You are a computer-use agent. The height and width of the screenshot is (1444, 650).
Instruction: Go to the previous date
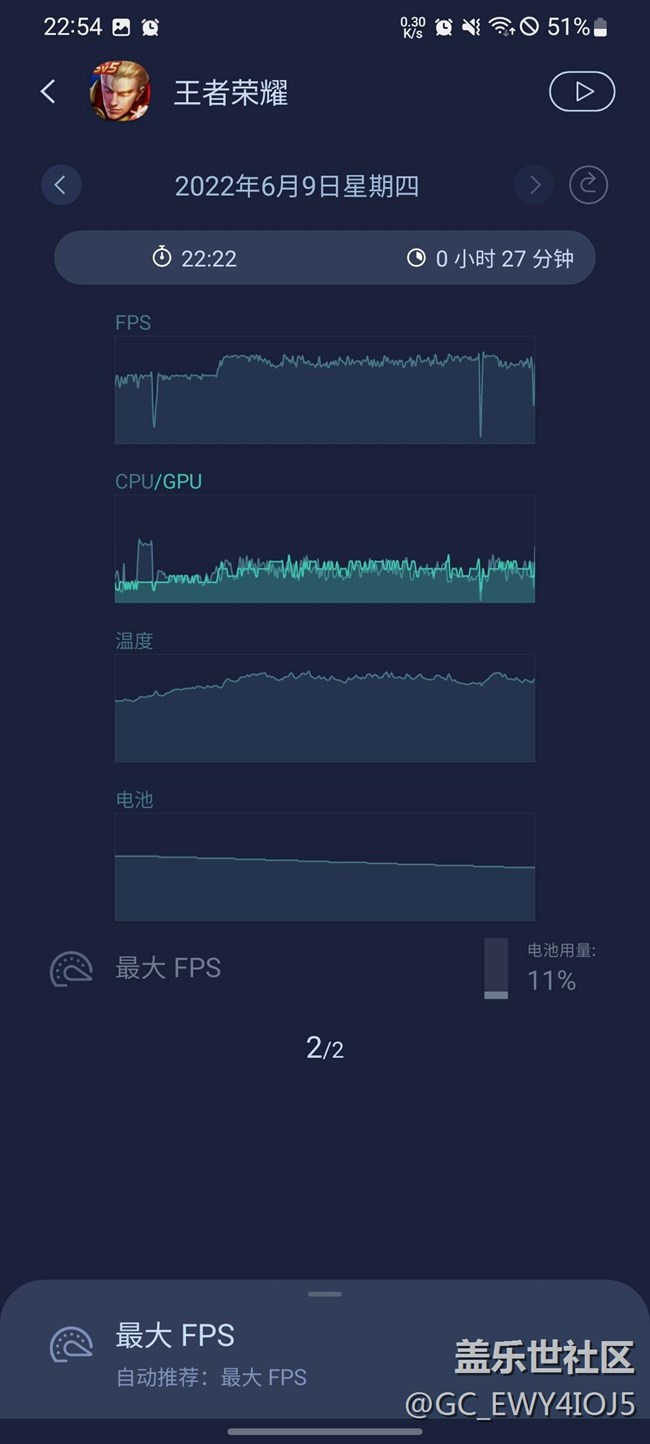(x=61, y=185)
